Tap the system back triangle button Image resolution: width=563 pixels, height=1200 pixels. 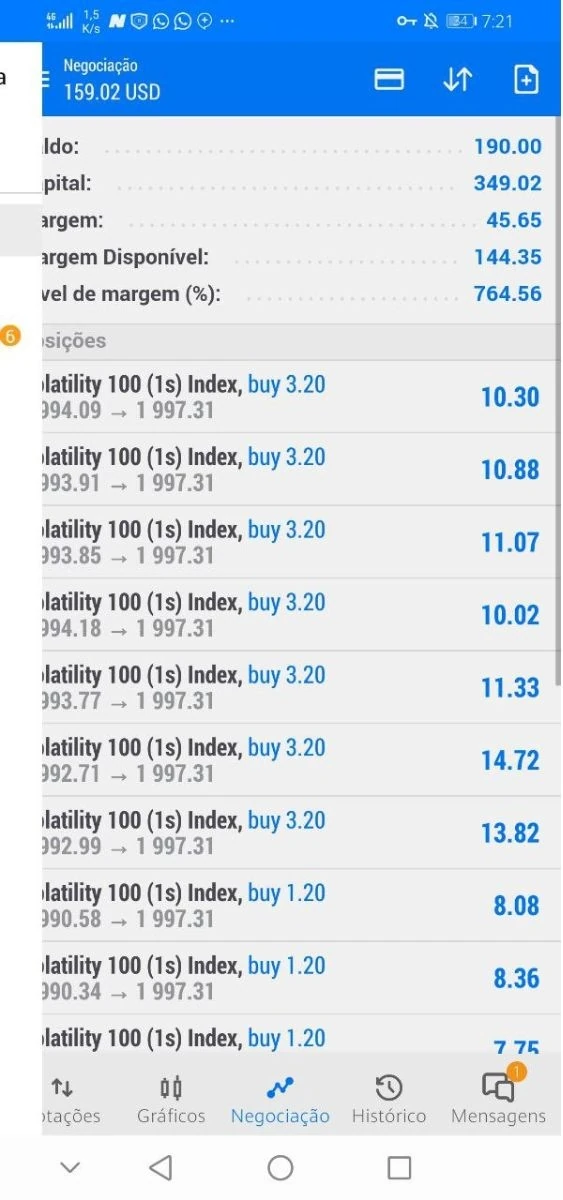tap(160, 1167)
